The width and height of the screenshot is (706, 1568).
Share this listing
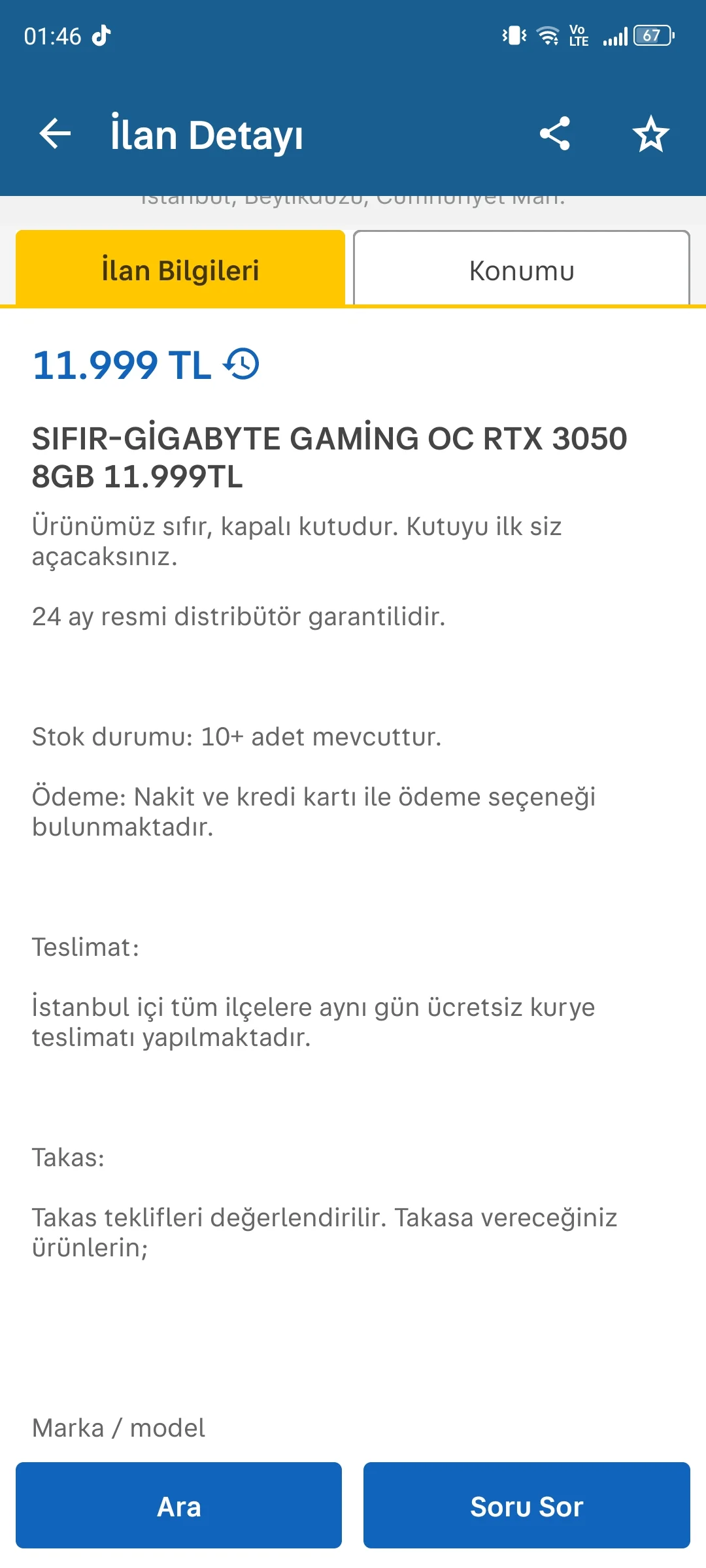coord(555,134)
